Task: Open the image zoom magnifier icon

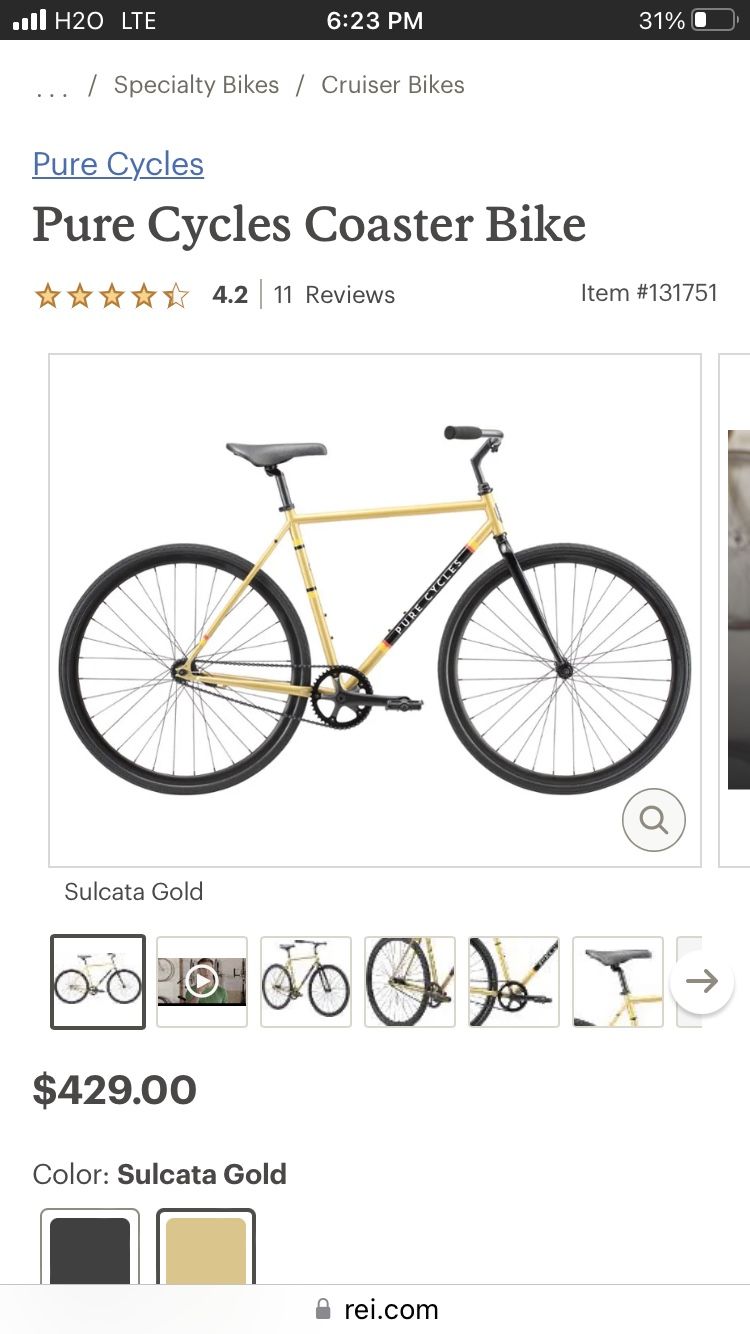Action: [653, 819]
